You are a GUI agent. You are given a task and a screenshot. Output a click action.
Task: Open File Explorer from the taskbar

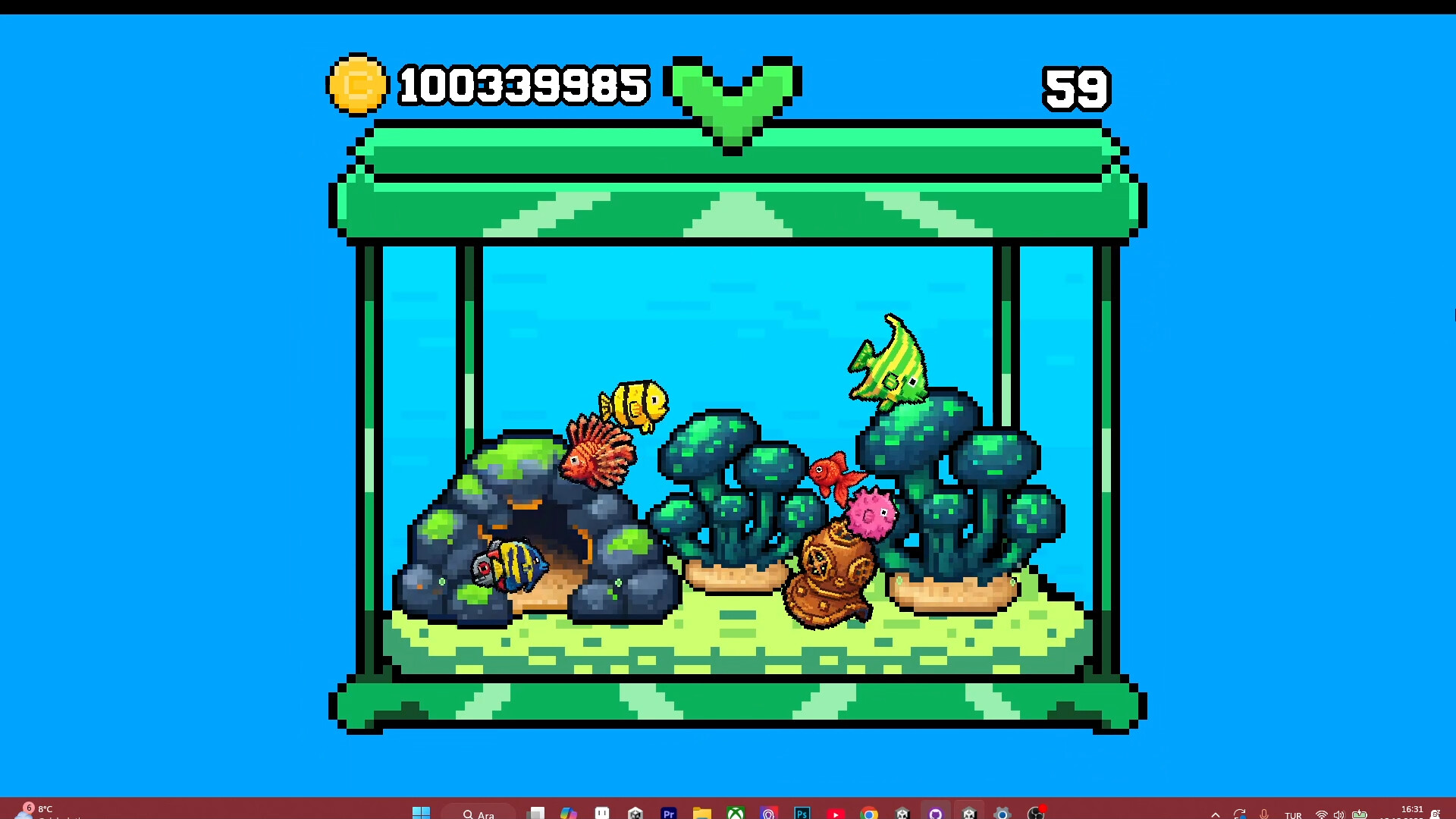[x=701, y=814]
